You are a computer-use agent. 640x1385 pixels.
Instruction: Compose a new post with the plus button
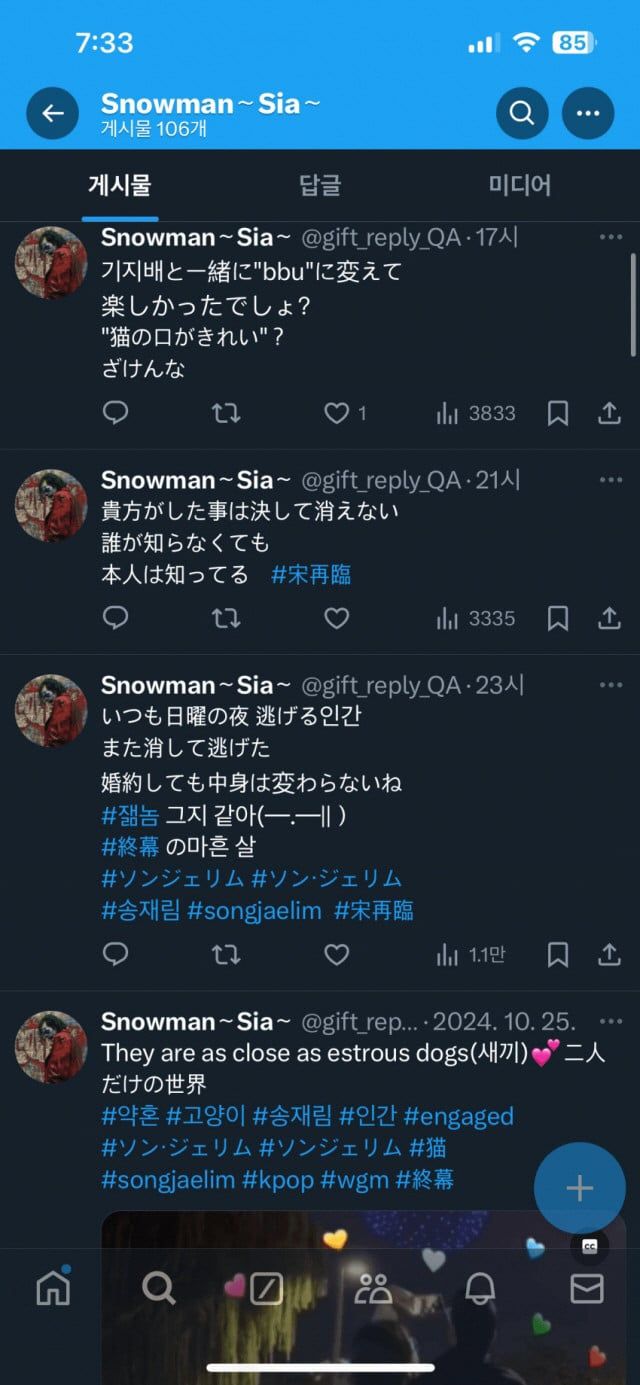580,1188
